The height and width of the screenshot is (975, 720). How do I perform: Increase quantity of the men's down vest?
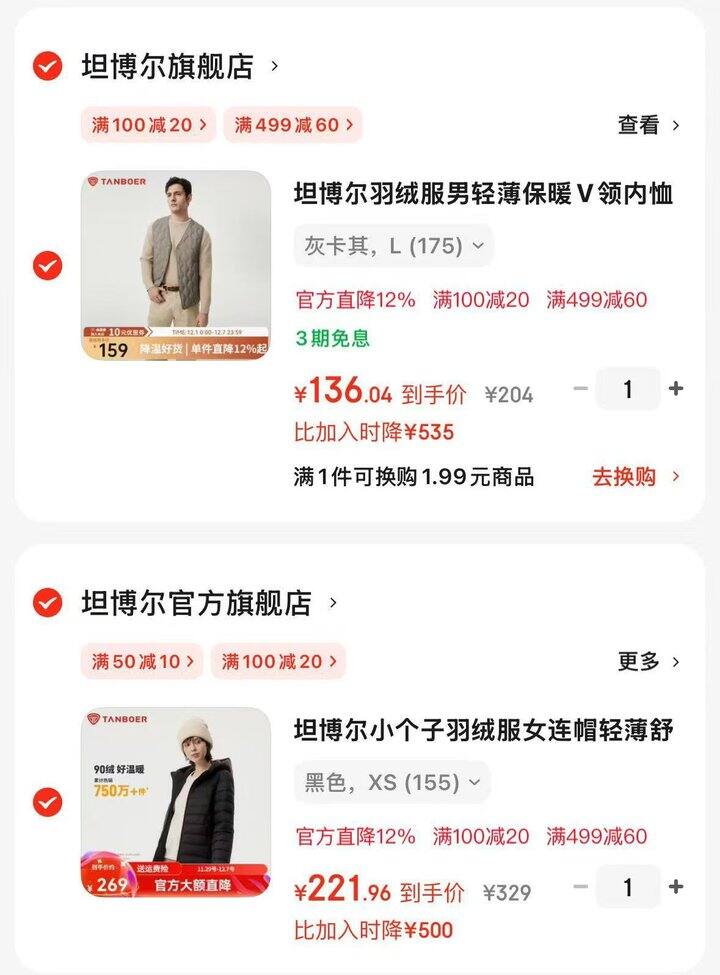[x=676, y=389]
